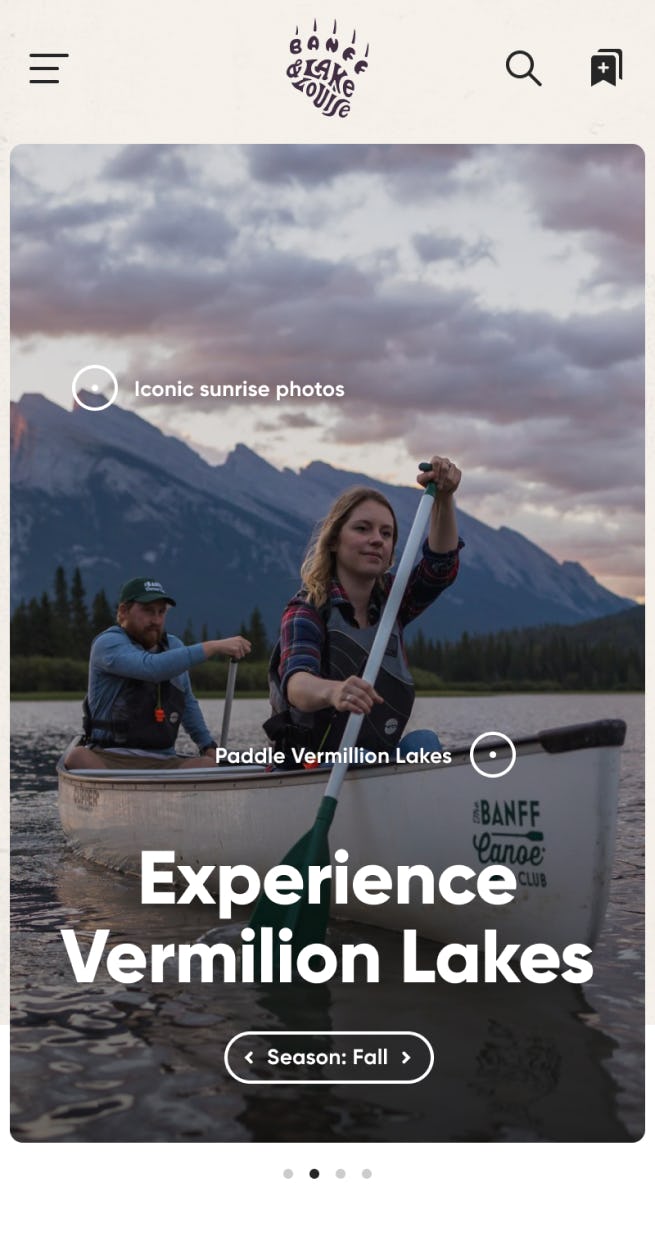Image resolution: width=655 pixels, height=1244 pixels.
Task: Jump to first carousel slide dot
Action: [288, 1174]
